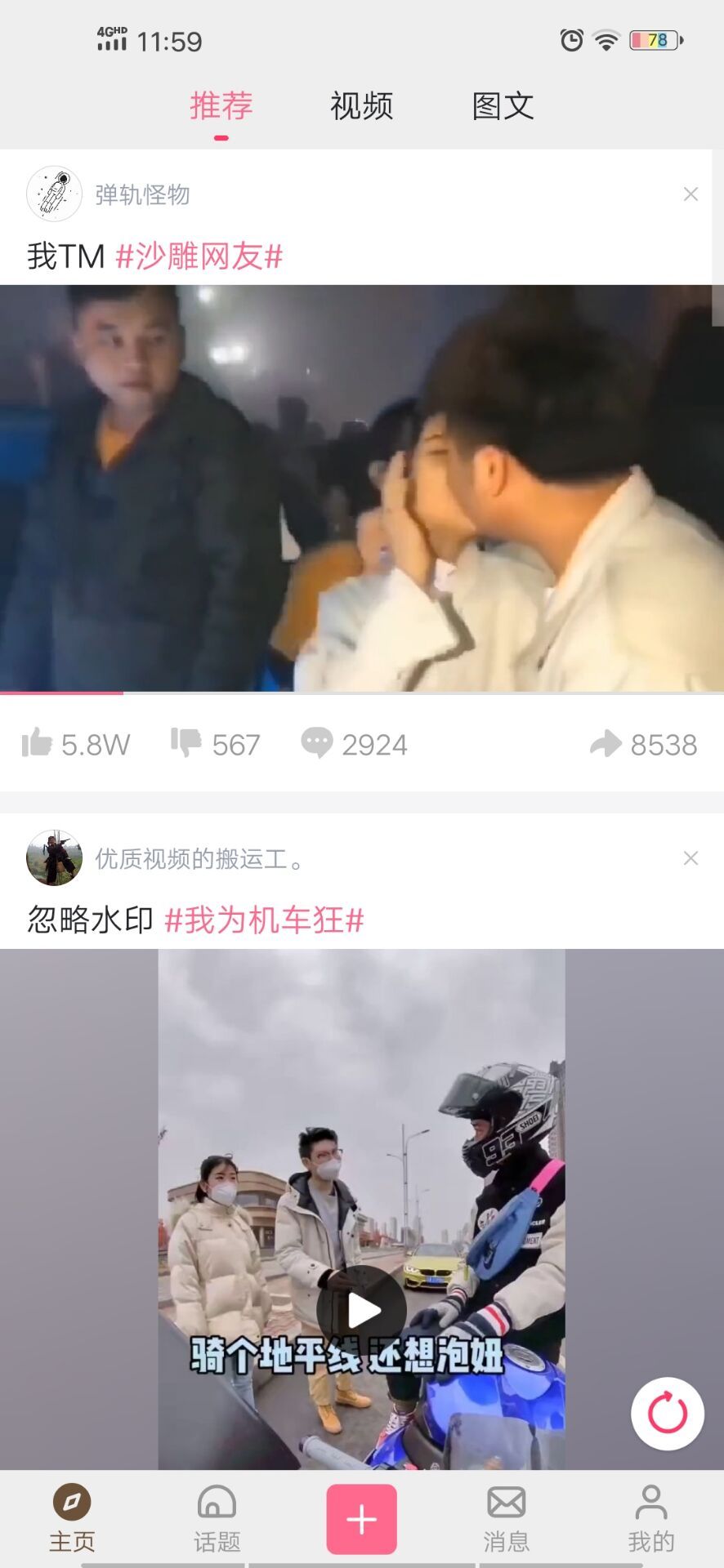Open 优质视频的搬运工 profile avatar
Screen dimensions: 724x1568
pyautogui.click(x=55, y=858)
